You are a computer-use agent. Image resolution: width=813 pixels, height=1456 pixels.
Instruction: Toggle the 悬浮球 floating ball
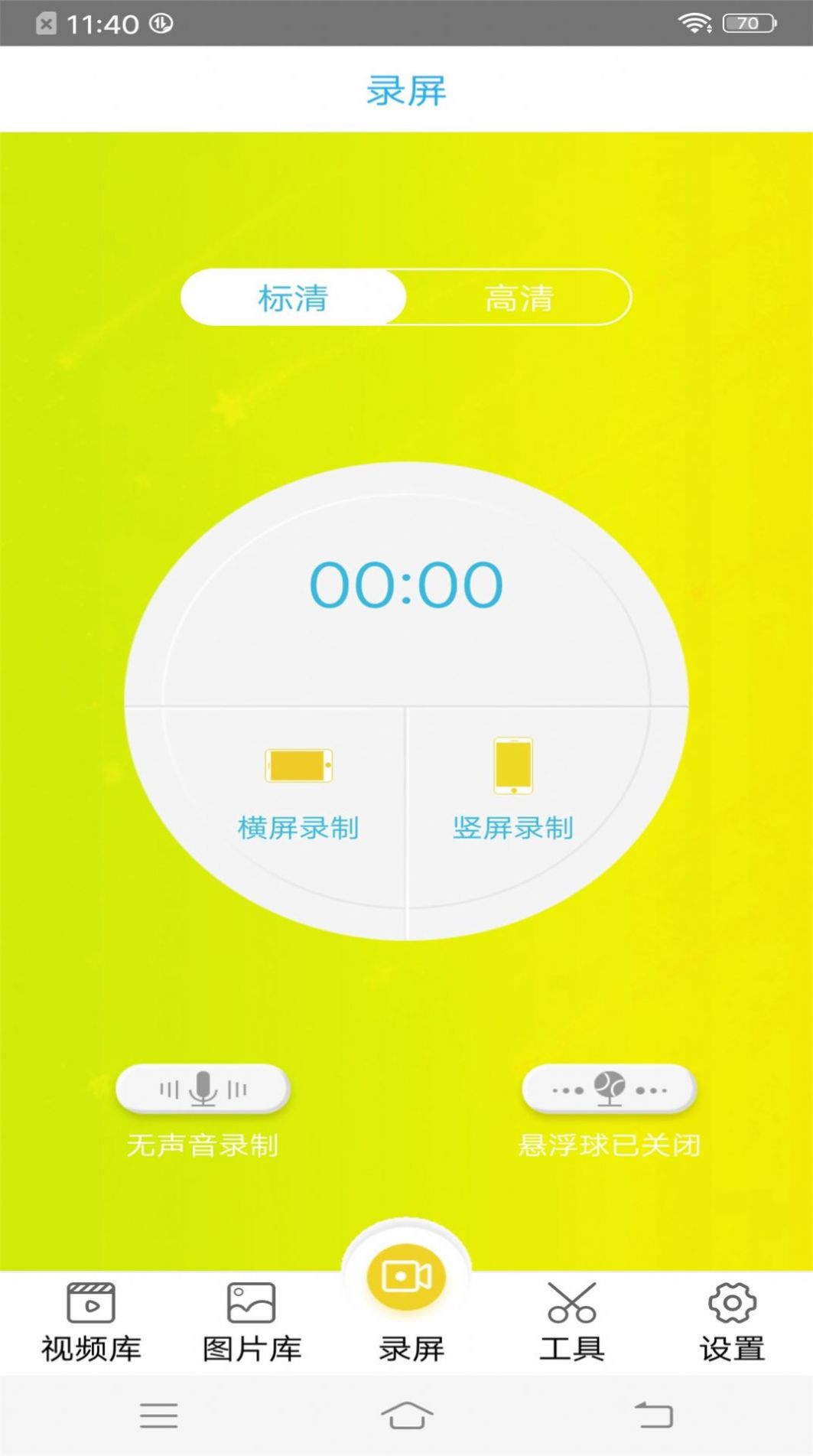(609, 1089)
